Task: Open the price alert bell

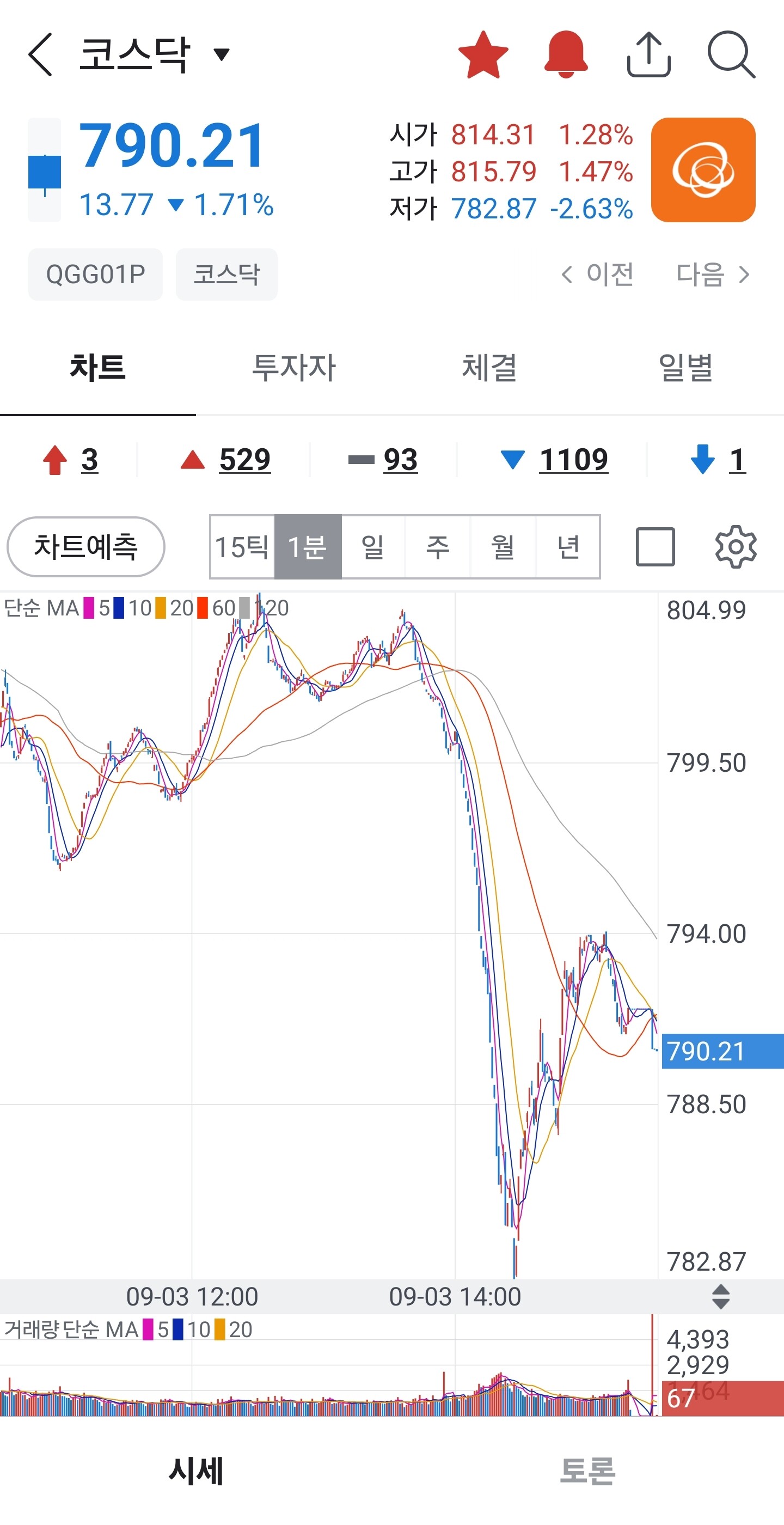Action: (566, 54)
